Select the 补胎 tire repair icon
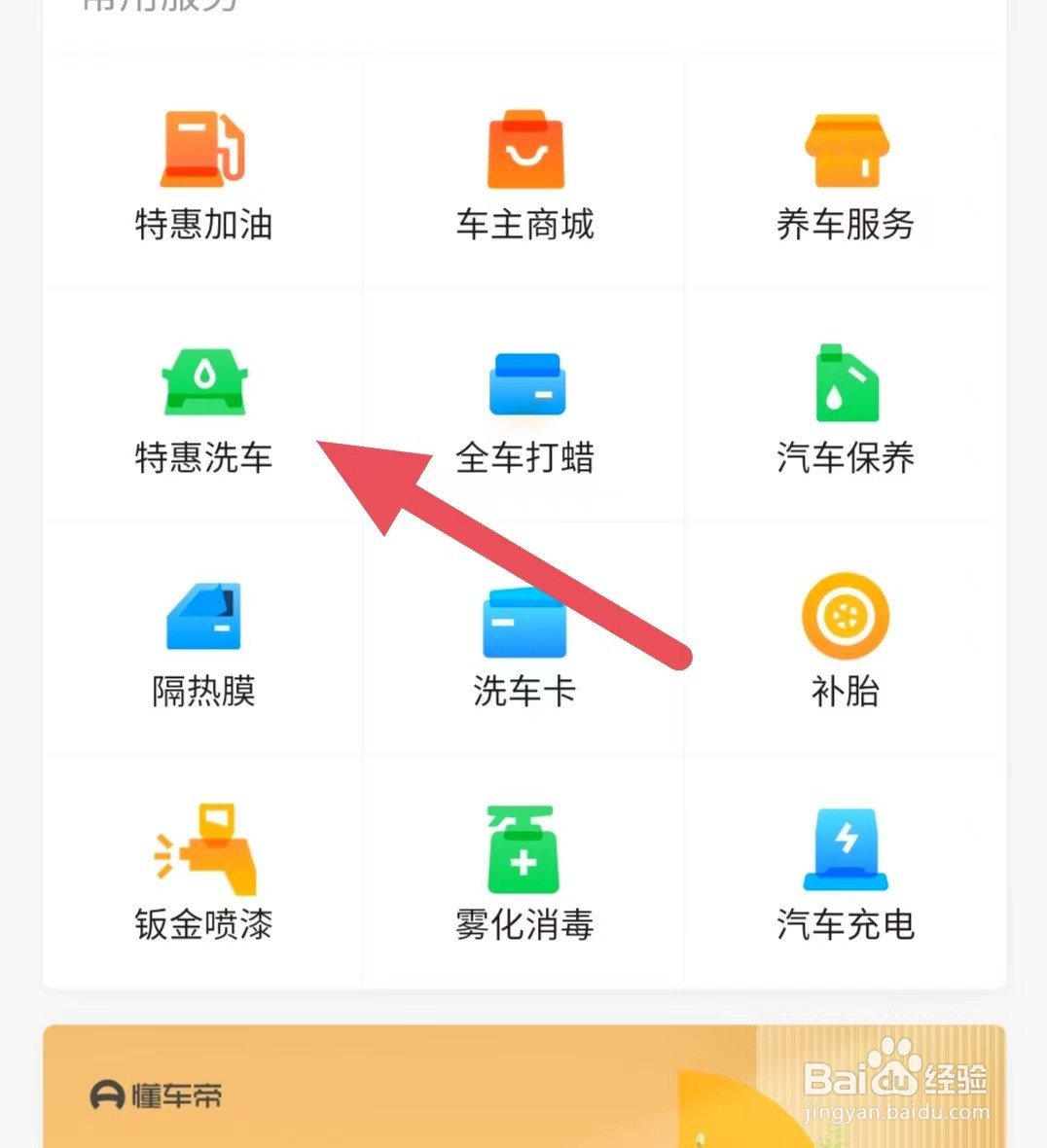1047x1148 pixels. pos(845,616)
